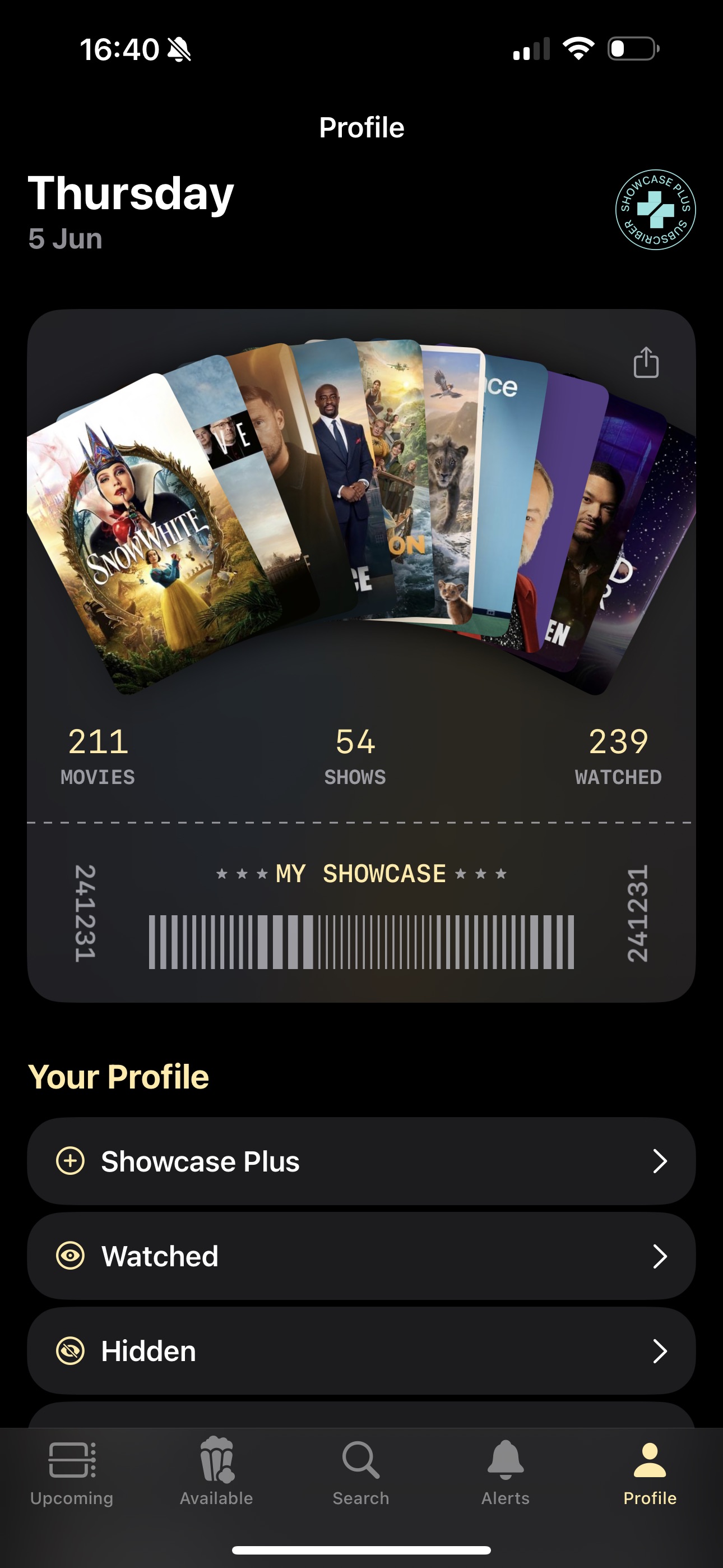Viewport: 723px width, 1568px height.
Task: Open the Alerts tab
Action: pyautogui.click(x=505, y=1473)
